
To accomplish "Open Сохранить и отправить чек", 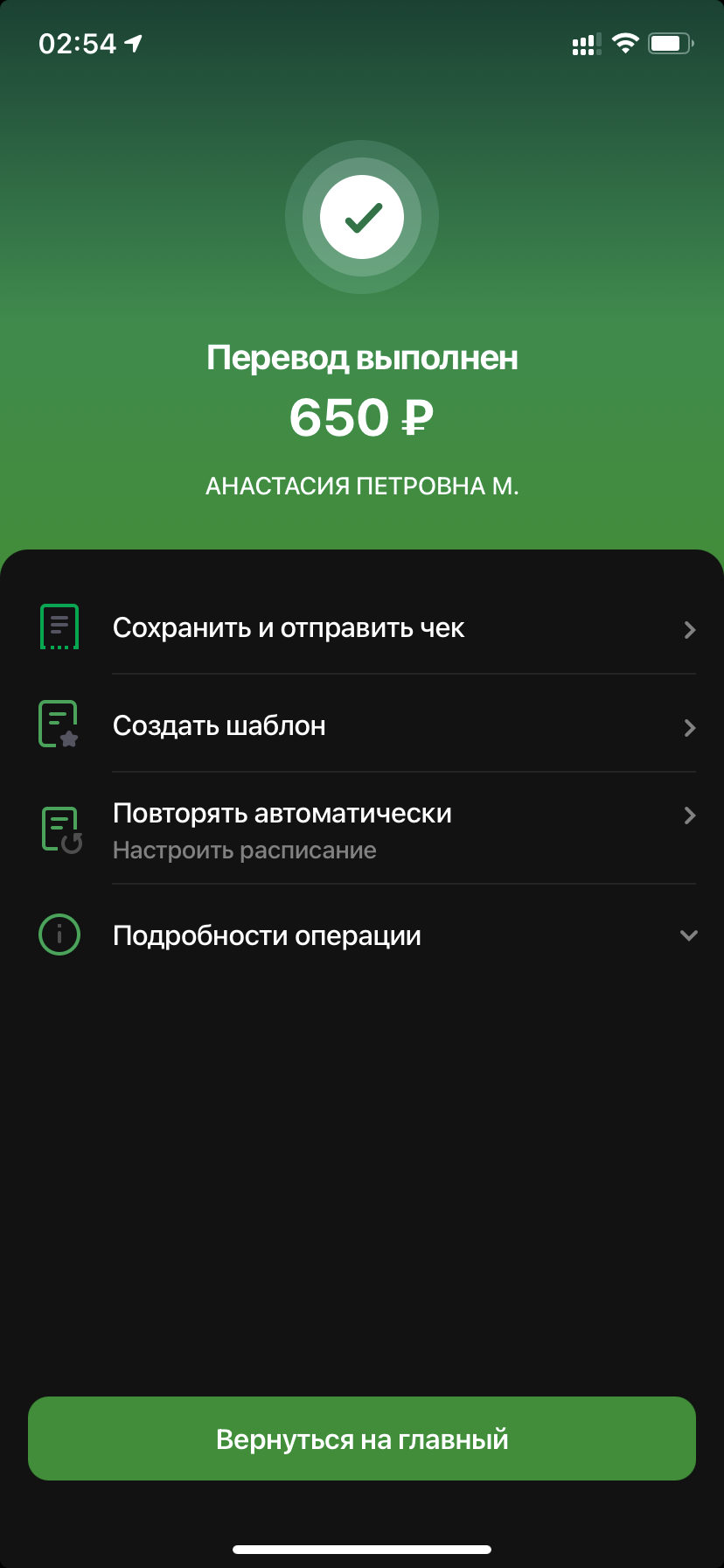I will (x=362, y=628).
